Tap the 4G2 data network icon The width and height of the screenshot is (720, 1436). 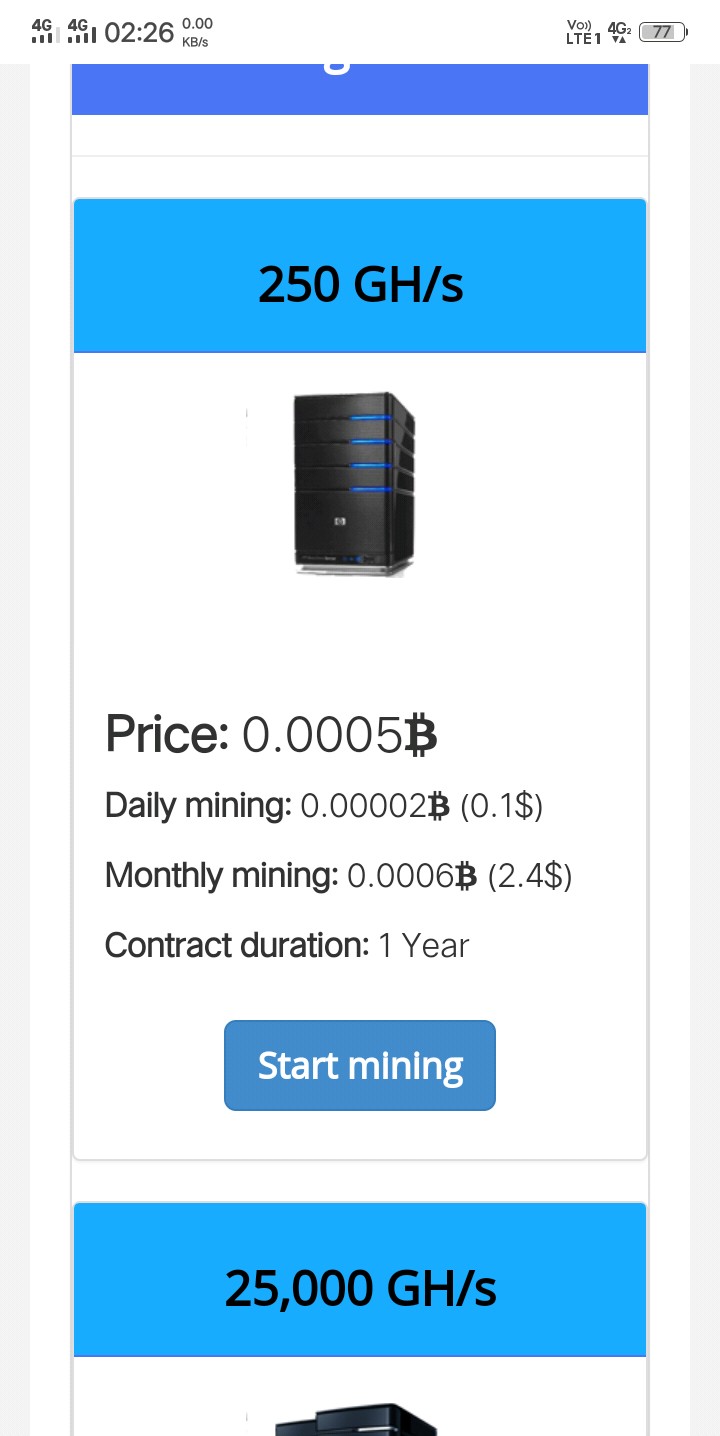617,30
